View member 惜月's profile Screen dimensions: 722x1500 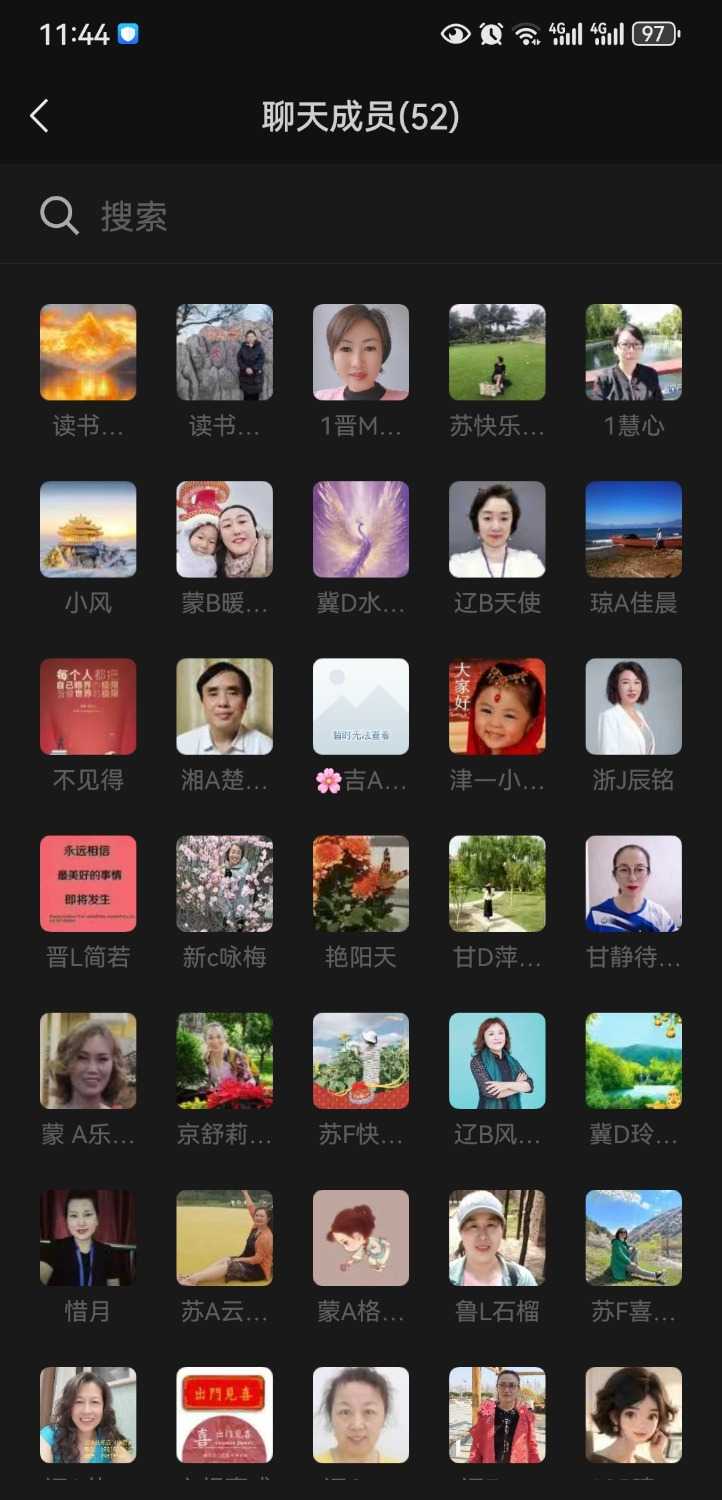[x=88, y=1238]
